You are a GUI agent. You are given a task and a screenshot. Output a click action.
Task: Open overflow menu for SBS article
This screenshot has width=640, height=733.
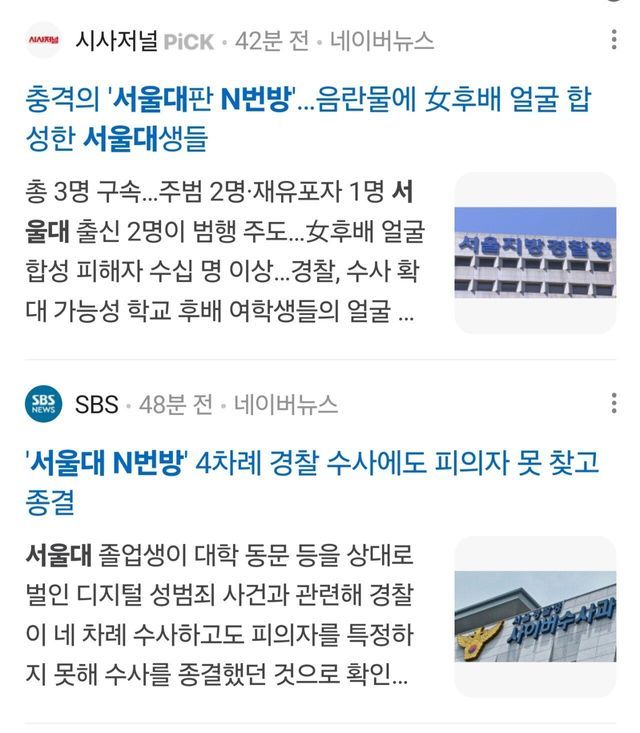[613, 404]
